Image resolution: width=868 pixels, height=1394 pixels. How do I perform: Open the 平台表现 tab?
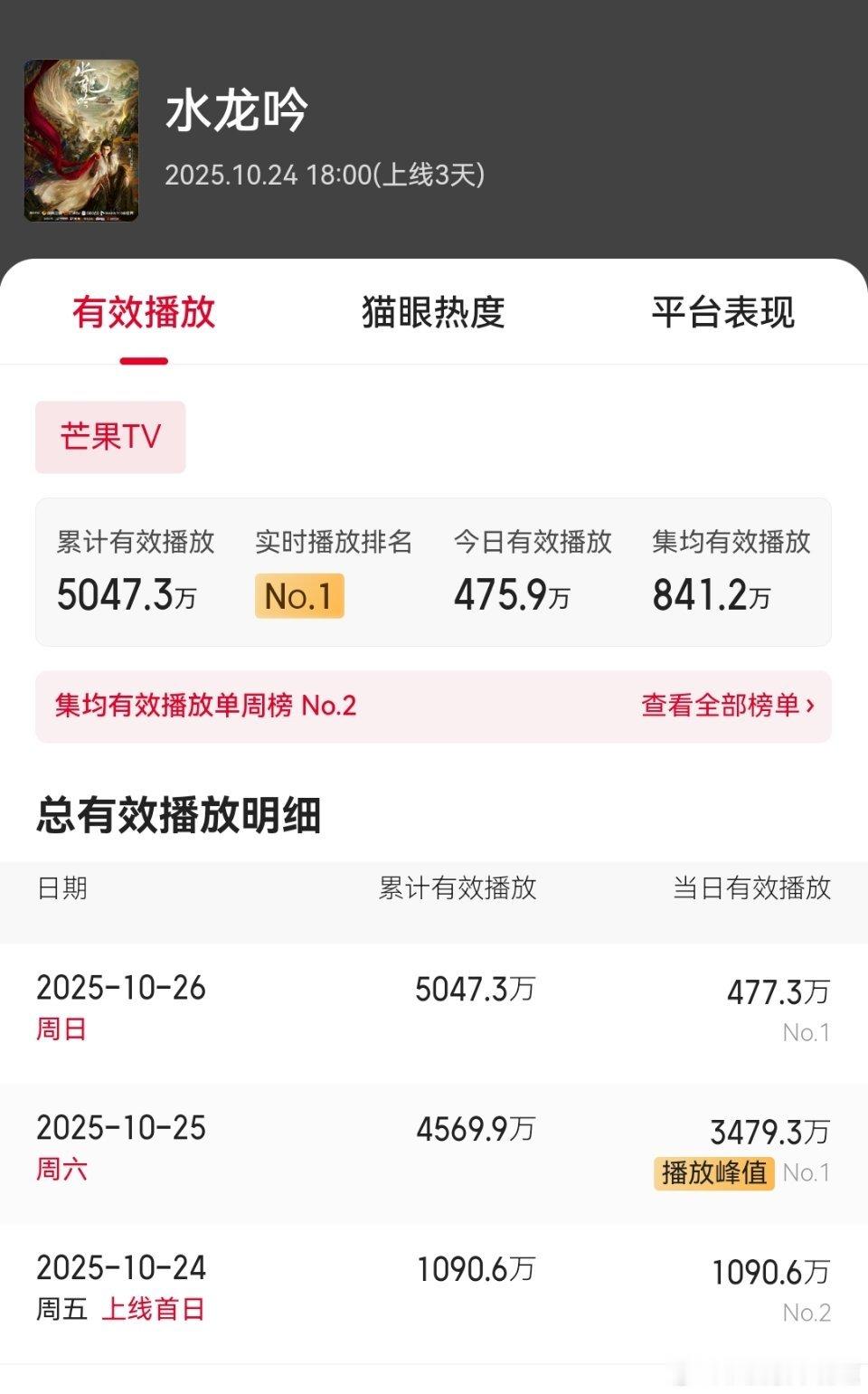[x=722, y=313]
